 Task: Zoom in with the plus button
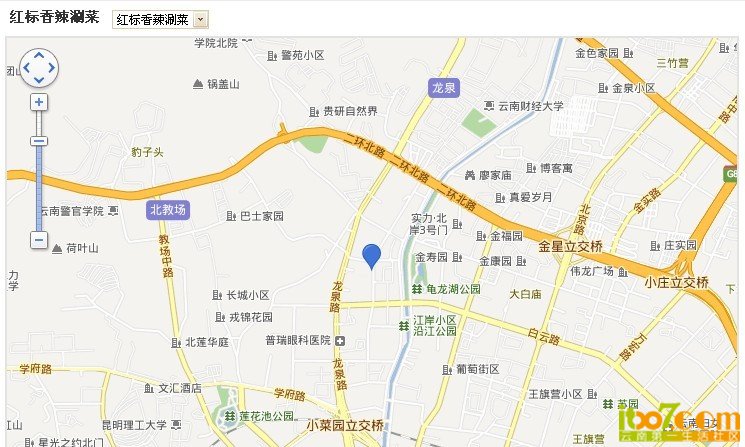coord(39,102)
